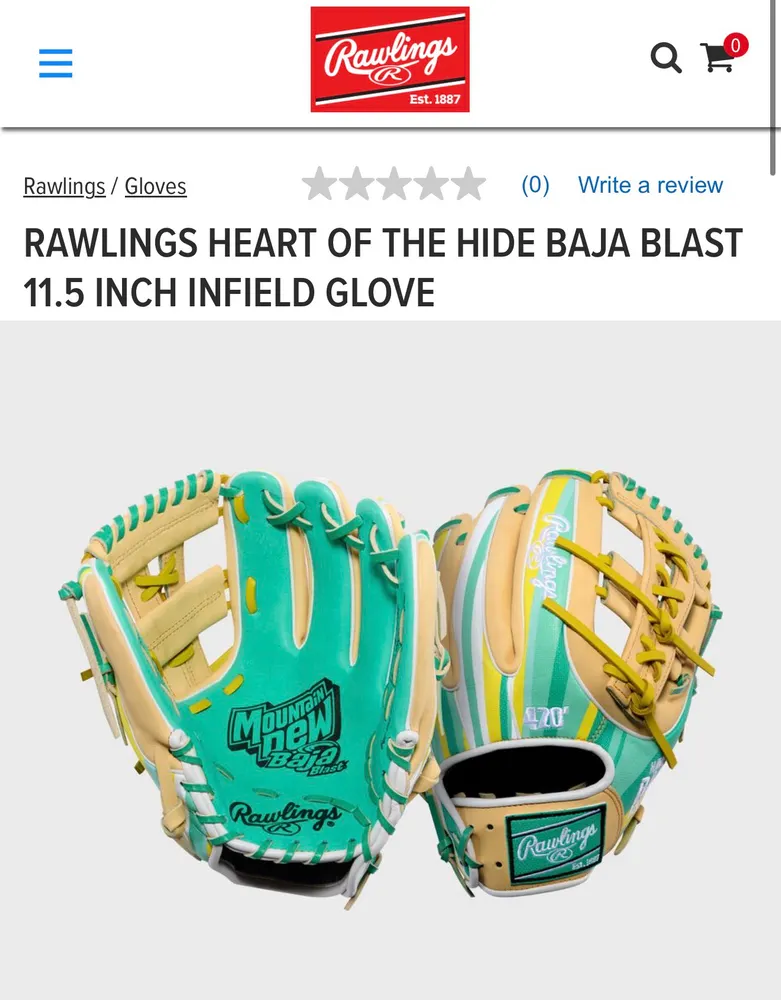Viewport: 781px width, 1000px height.
Task: Open the Gloves breadcrumb link
Action: (155, 186)
